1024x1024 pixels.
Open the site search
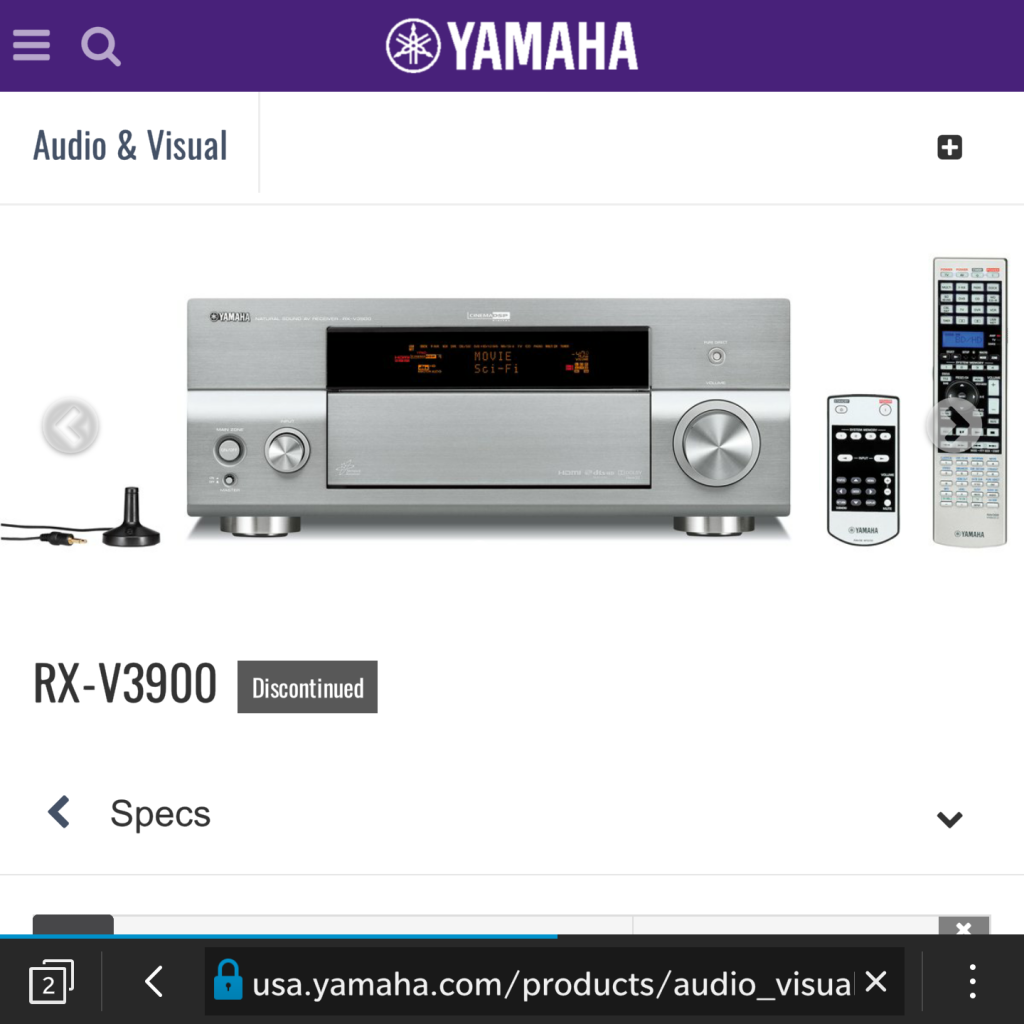point(100,45)
